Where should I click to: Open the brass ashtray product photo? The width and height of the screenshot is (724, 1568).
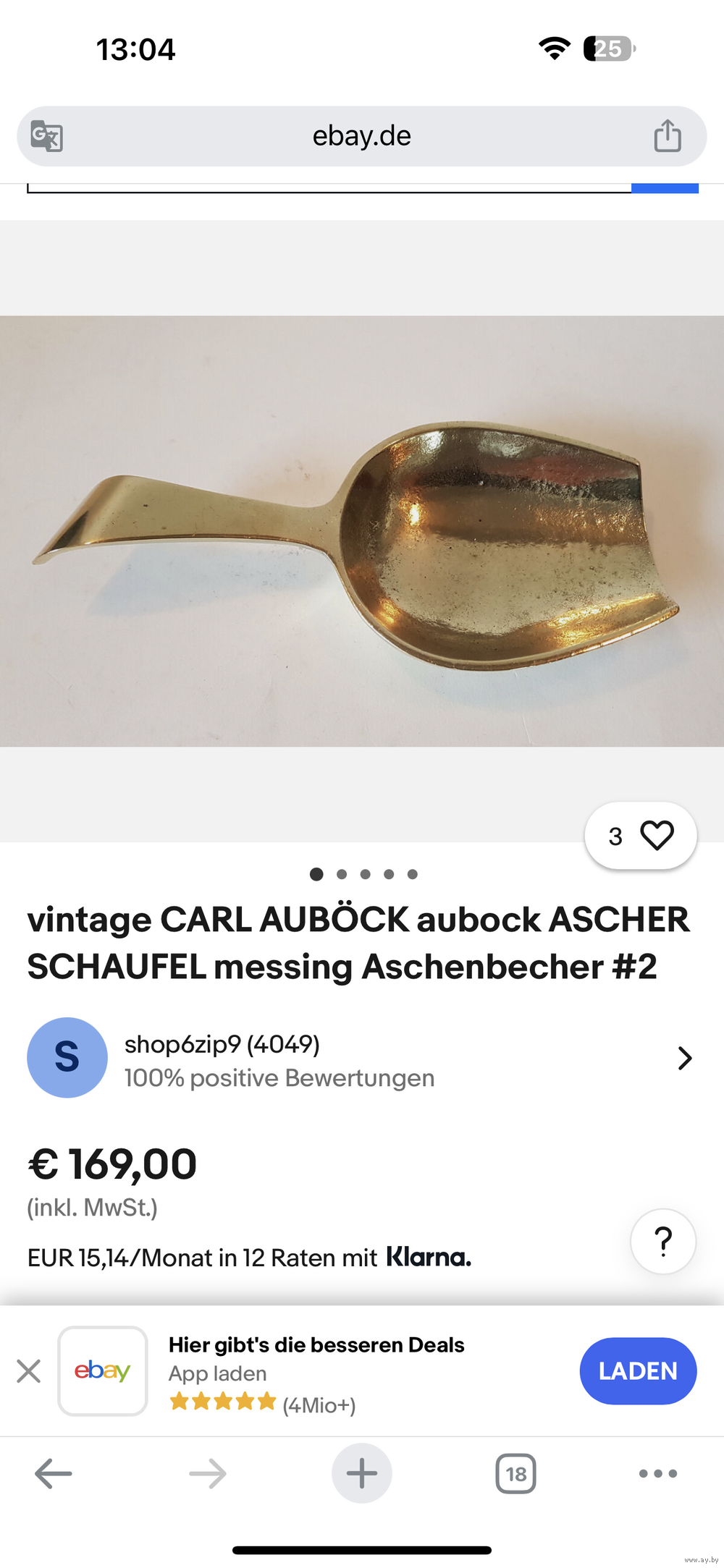tap(362, 531)
